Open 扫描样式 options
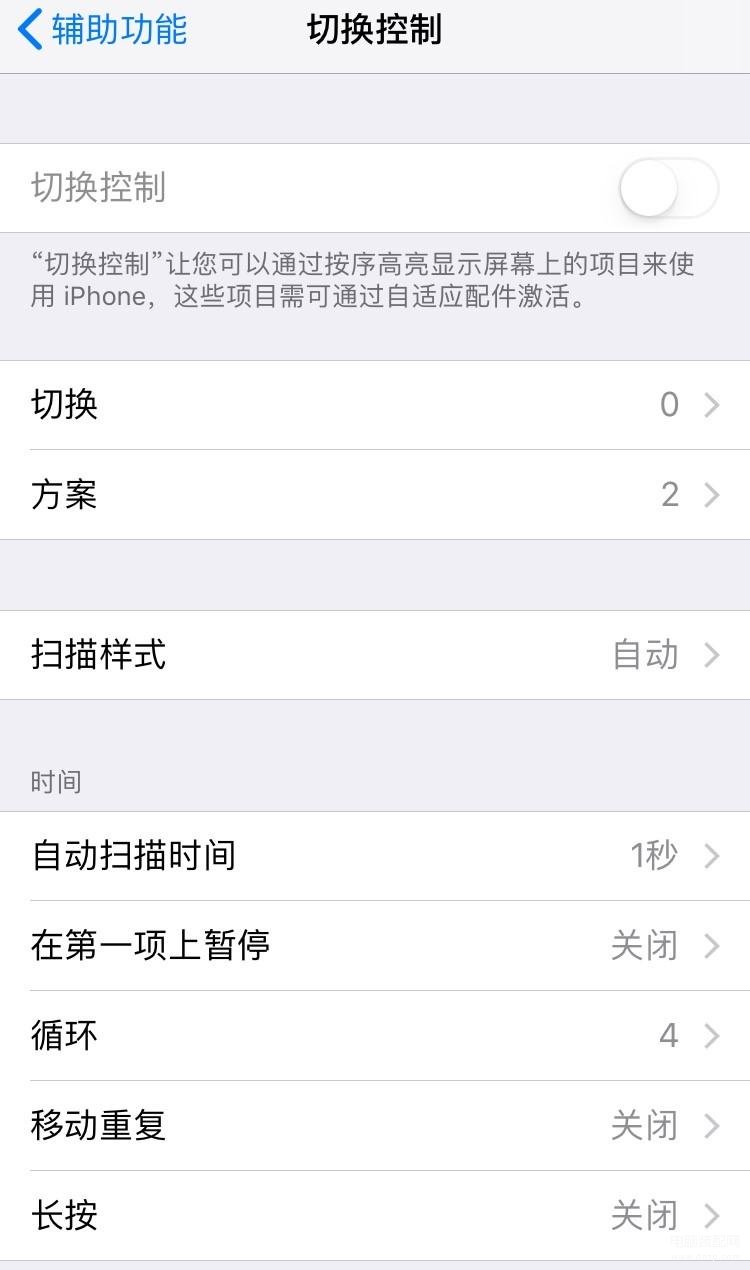This screenshot has height=1270, width=750. point(375,655)
